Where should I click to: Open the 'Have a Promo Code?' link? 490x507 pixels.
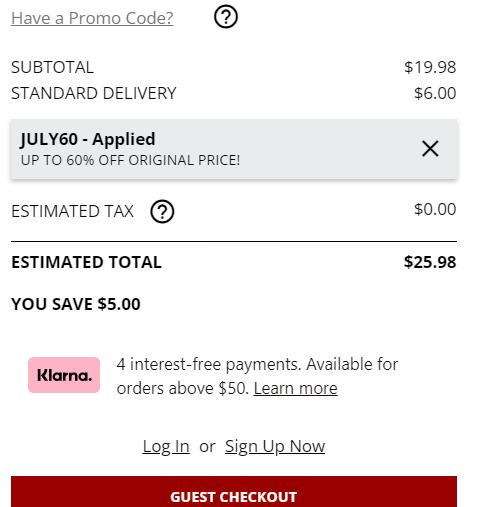(x=92, y=18)
